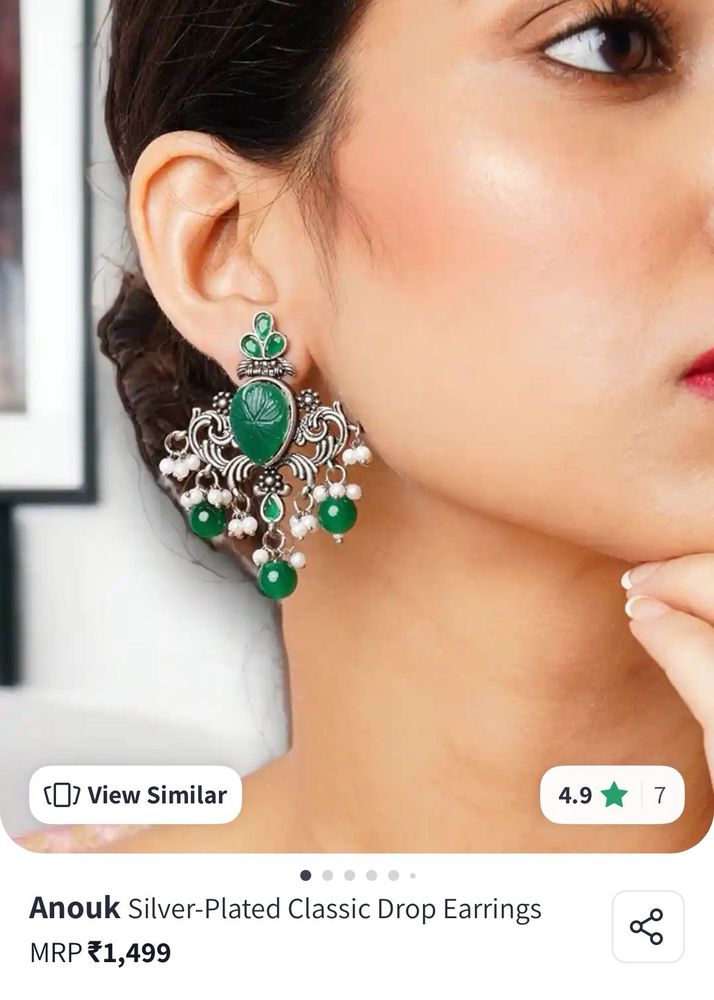Share this Anouk earrings product

[647, 927]
